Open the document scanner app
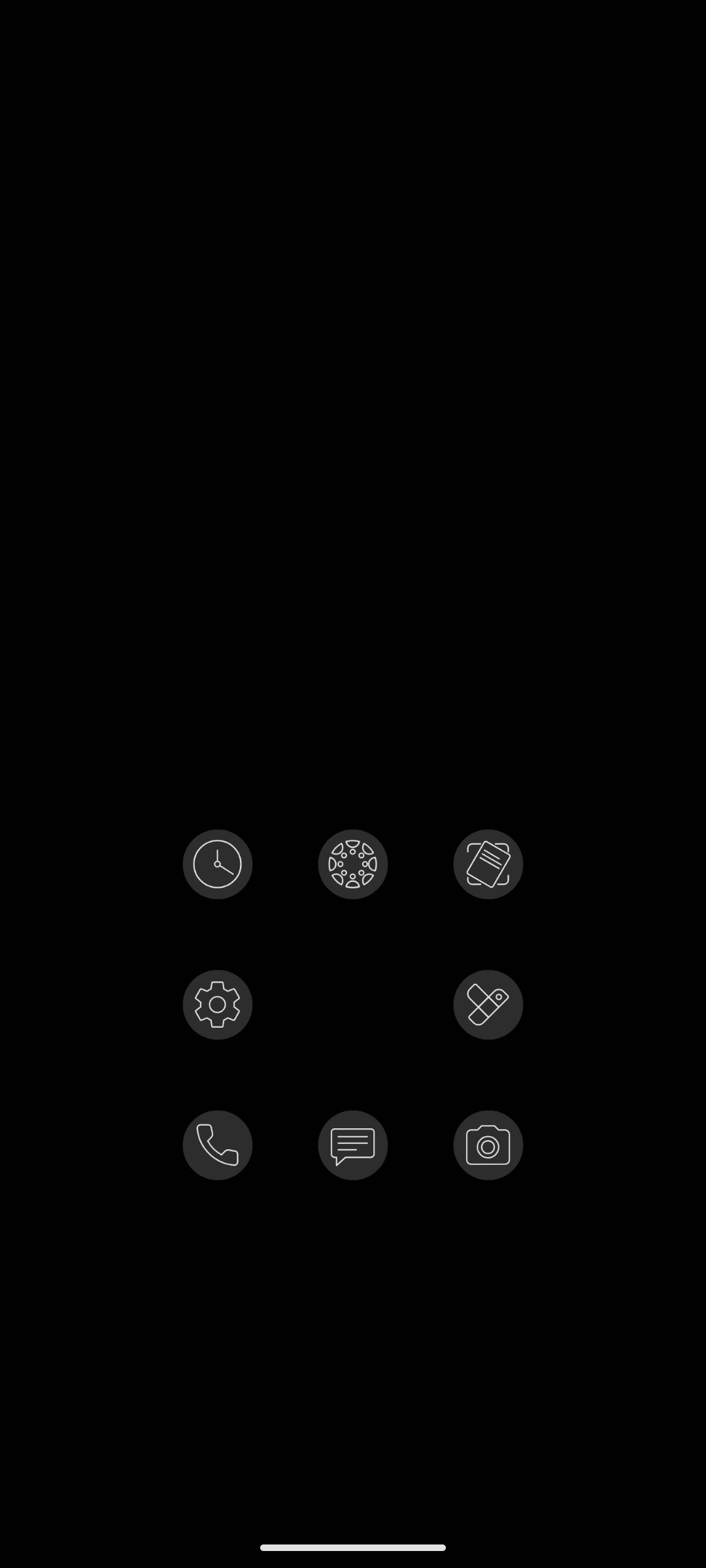This screenshot has width=706, height=1568. 488,864
